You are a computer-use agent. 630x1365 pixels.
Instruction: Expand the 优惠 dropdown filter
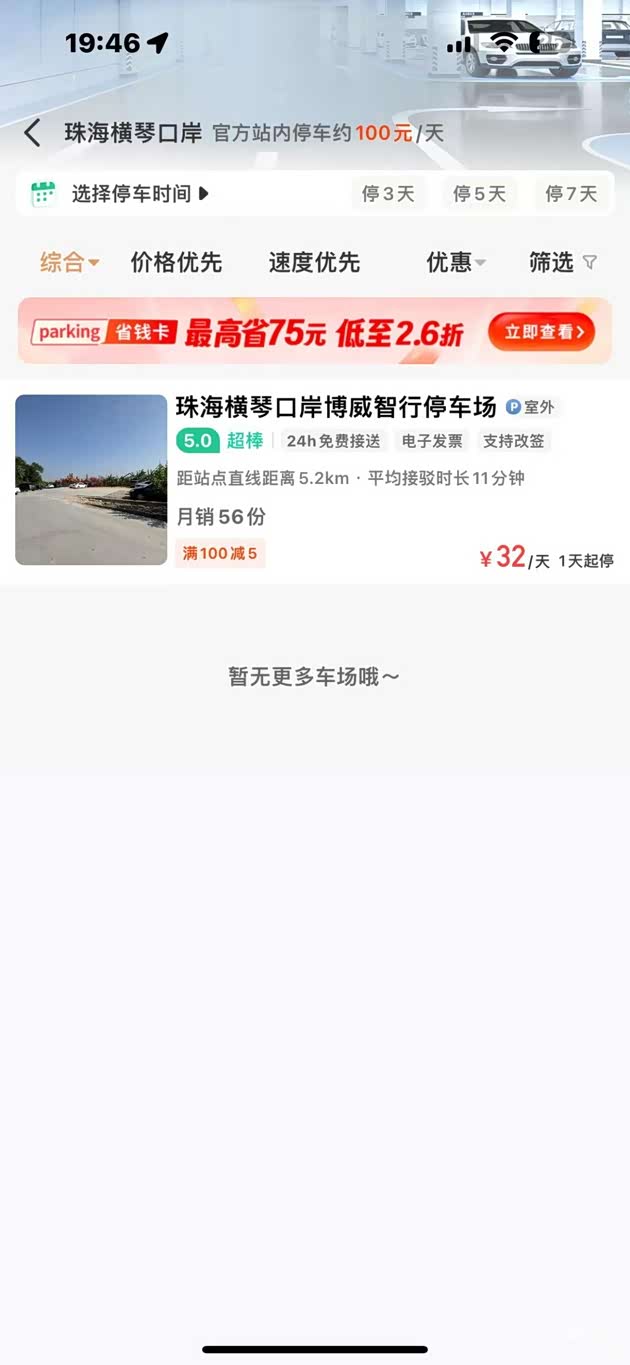coord(455,263)
